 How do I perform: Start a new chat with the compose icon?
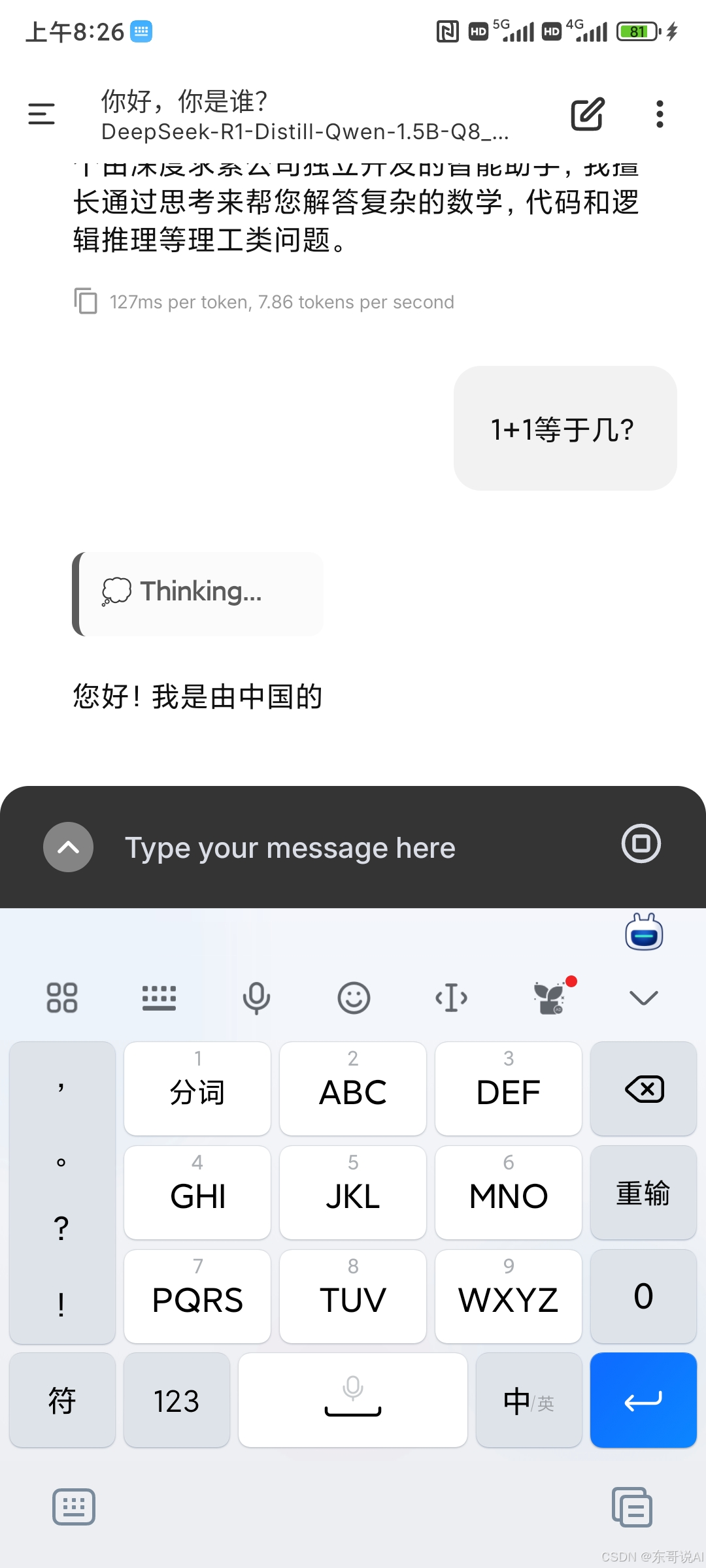tap(587, 114)
